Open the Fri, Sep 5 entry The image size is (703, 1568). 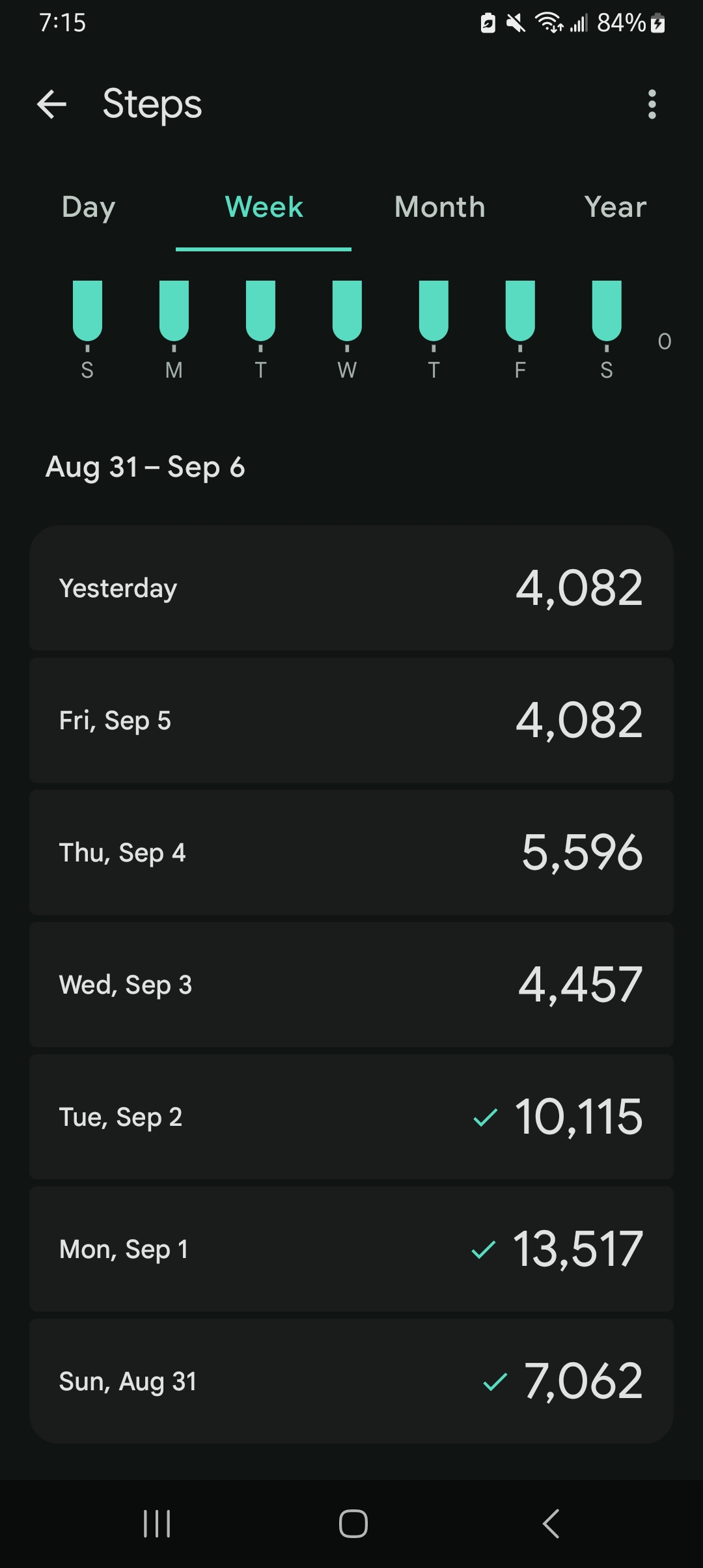coord(351,720)
